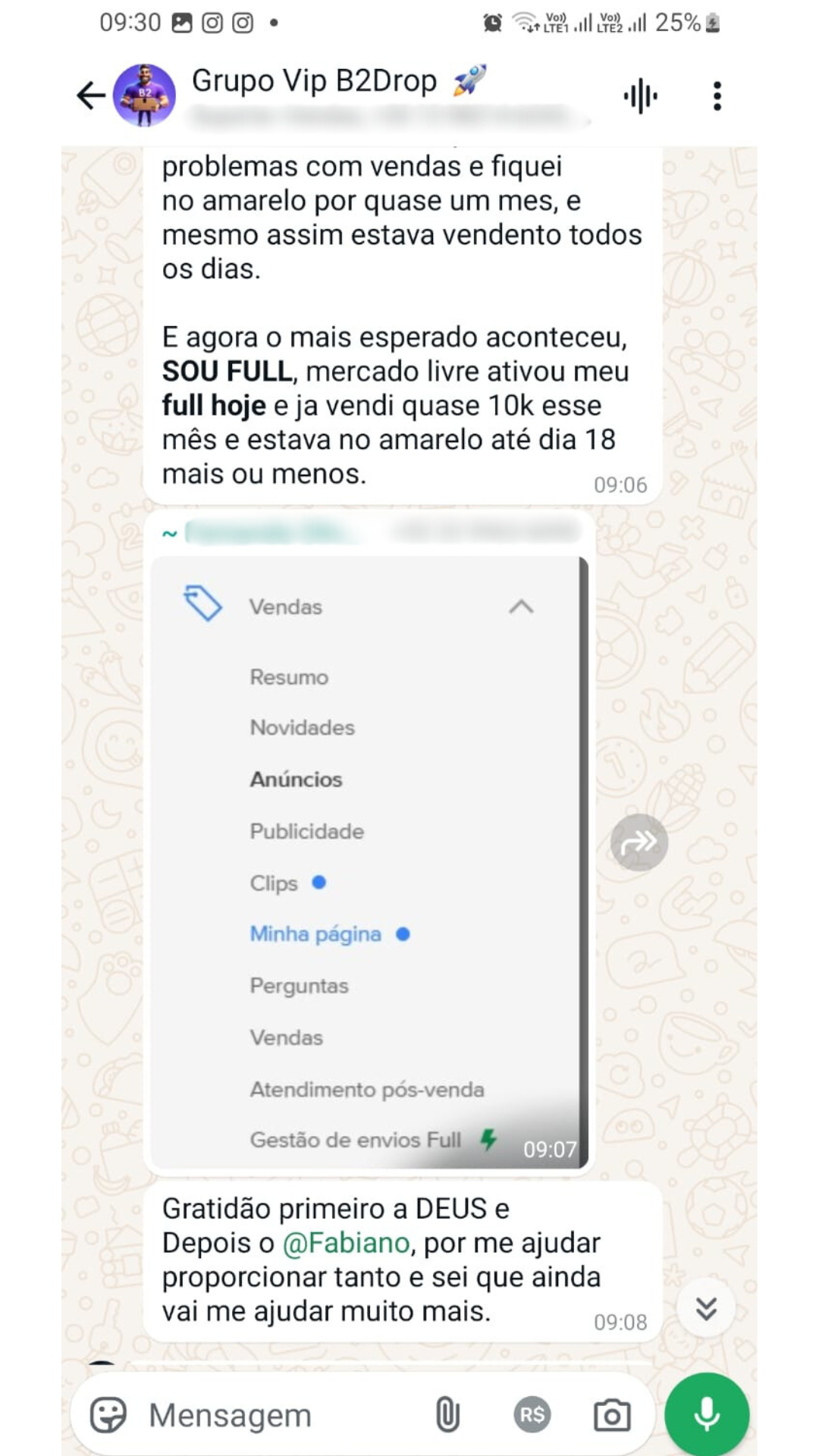Jump to the latest messages
Viewport: 819px width, 1456px height.
(x=706, y=1308)
